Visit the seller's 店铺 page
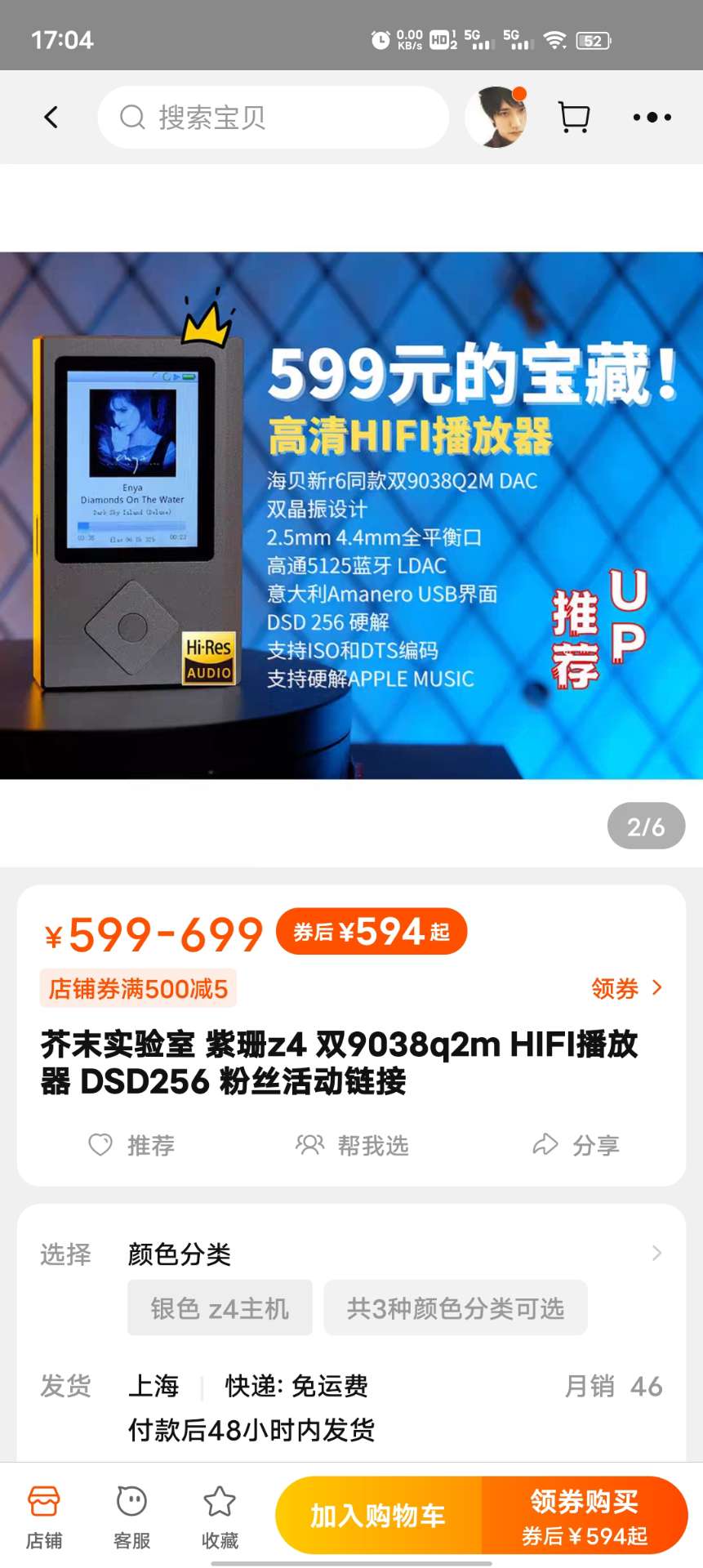This screenshot has height=1568, width=703. 44,1516
